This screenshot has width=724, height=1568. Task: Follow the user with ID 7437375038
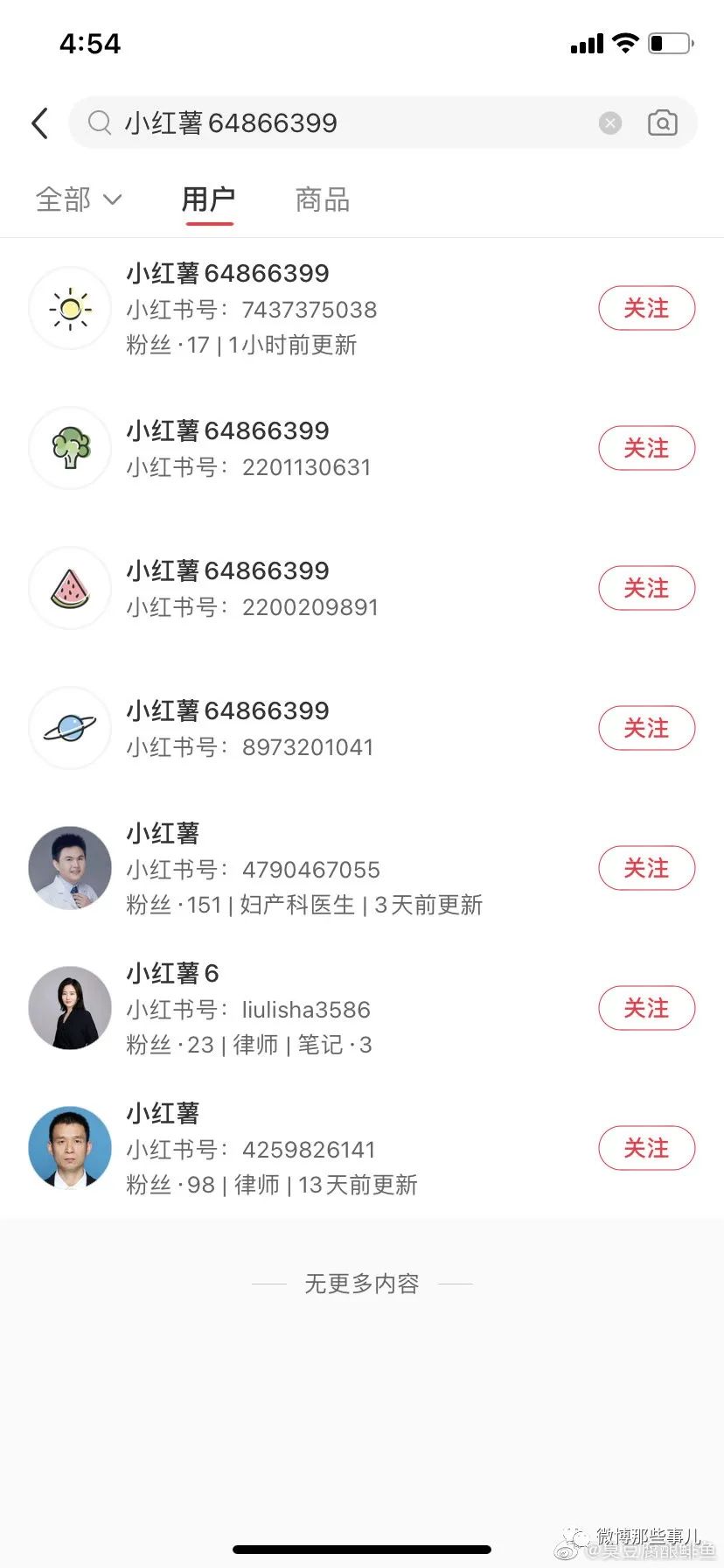646,309
